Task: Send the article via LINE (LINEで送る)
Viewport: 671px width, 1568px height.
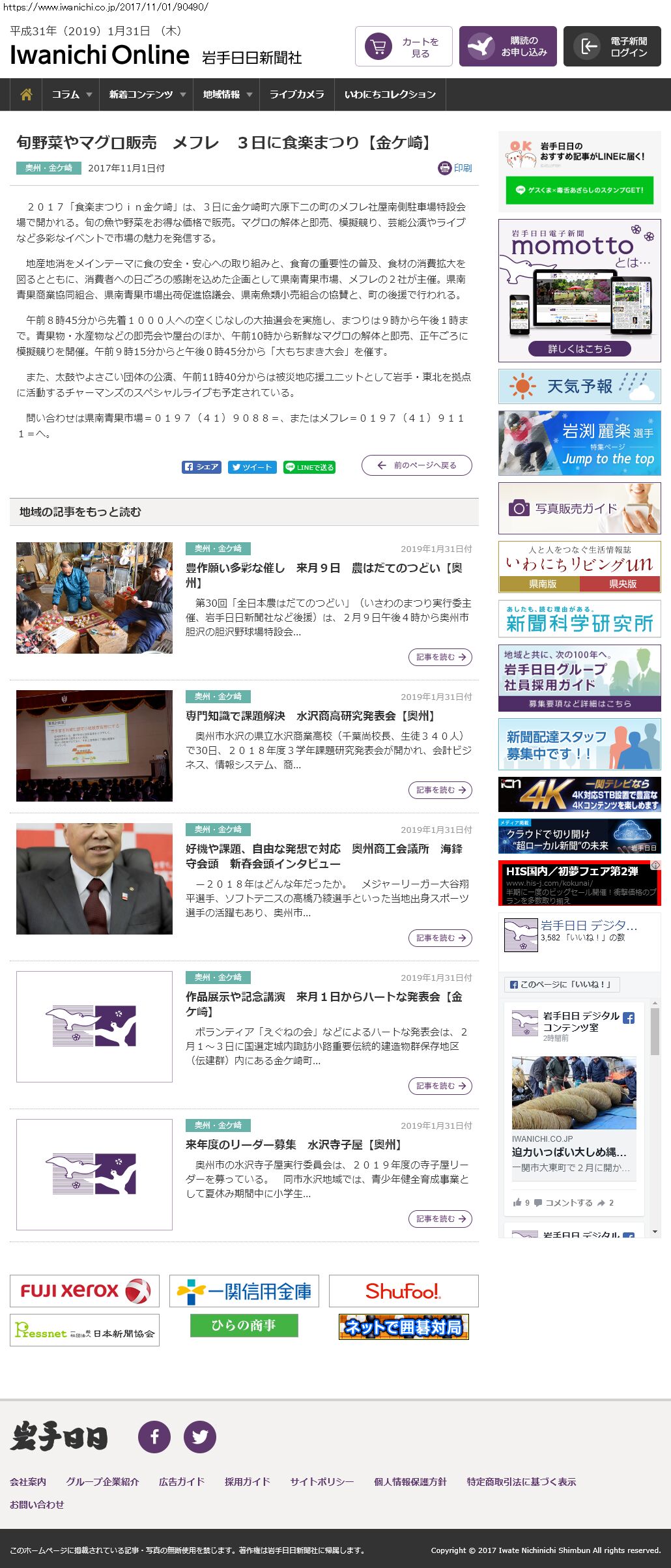Action: tap(309, 467)
